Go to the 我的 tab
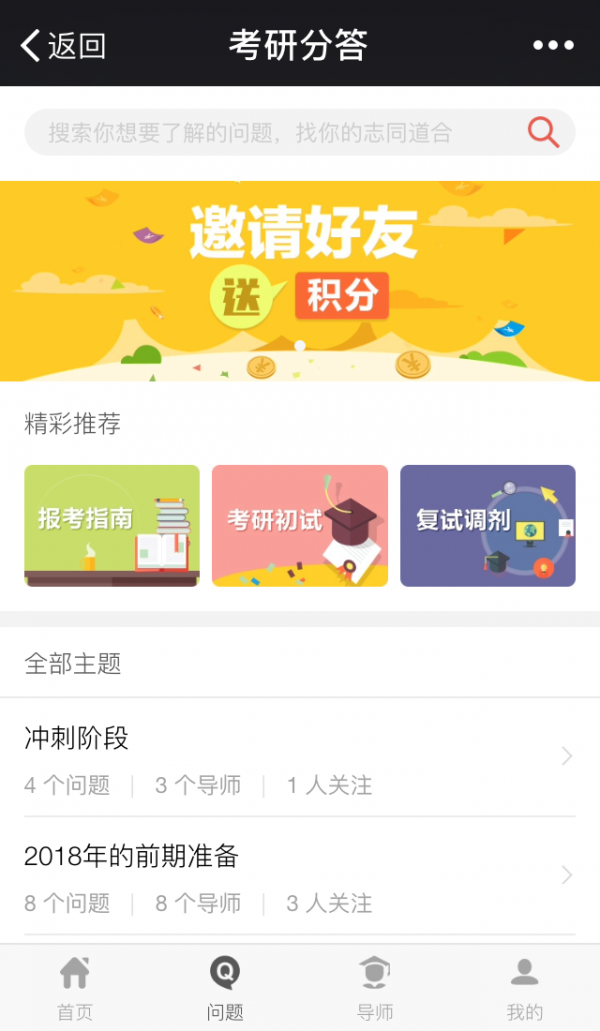This screenshot has height=1031, width=600. click(524, 988)
